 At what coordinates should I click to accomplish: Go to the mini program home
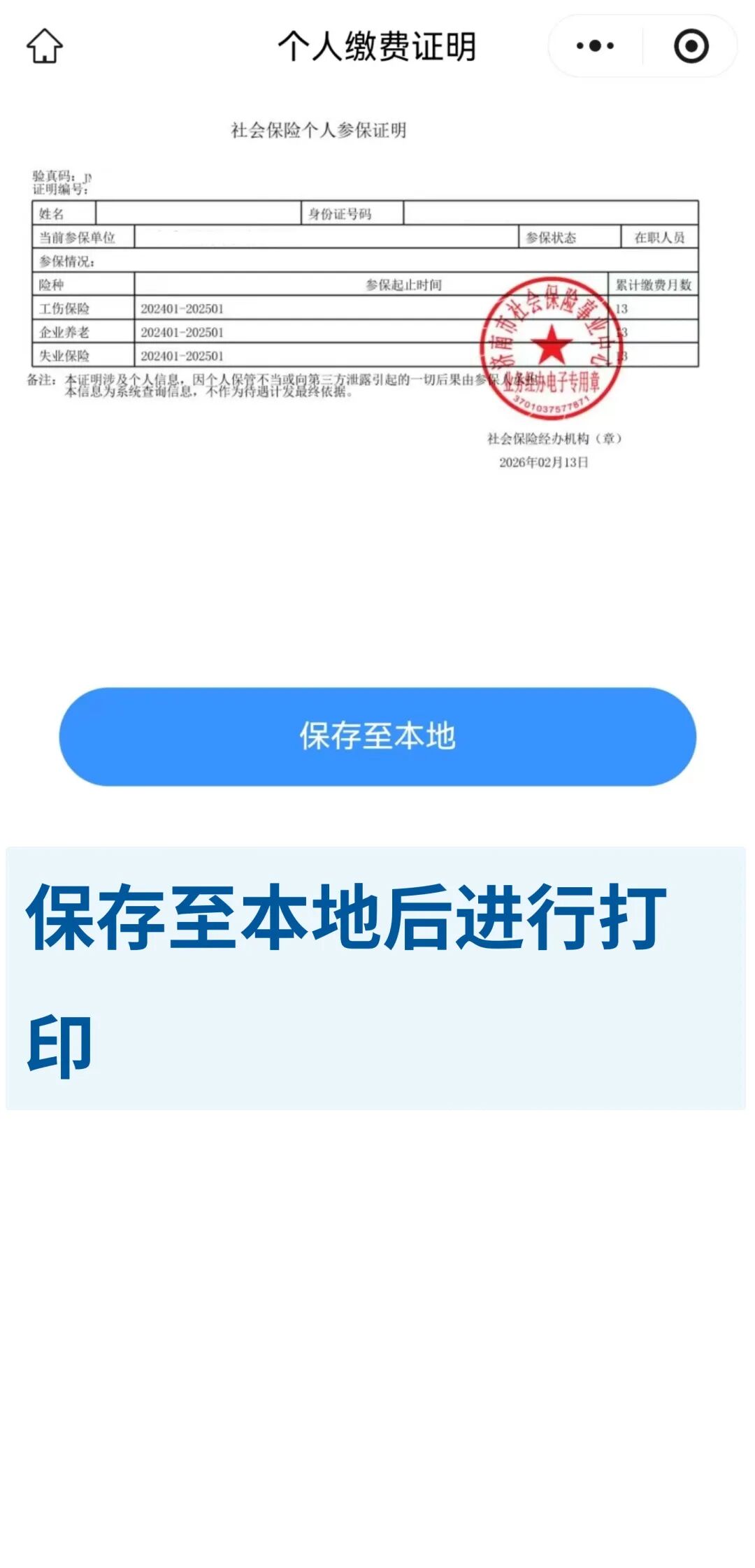tap(45, 46)
